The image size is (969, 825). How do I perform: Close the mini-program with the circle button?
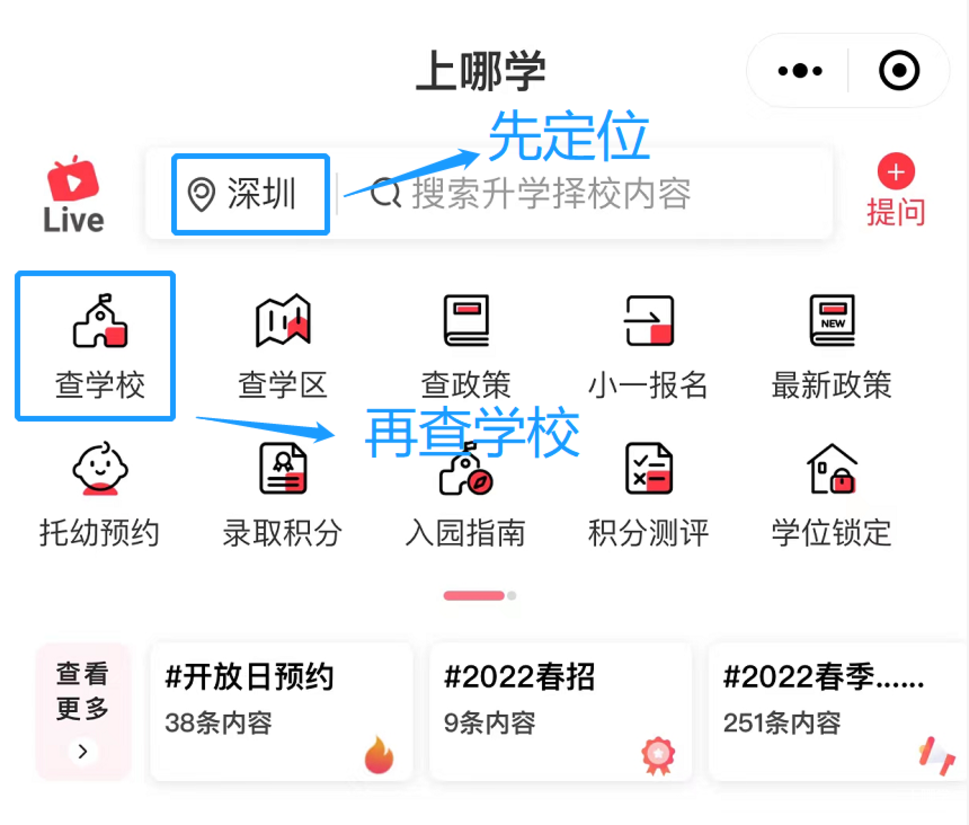[x=899, y=71]
